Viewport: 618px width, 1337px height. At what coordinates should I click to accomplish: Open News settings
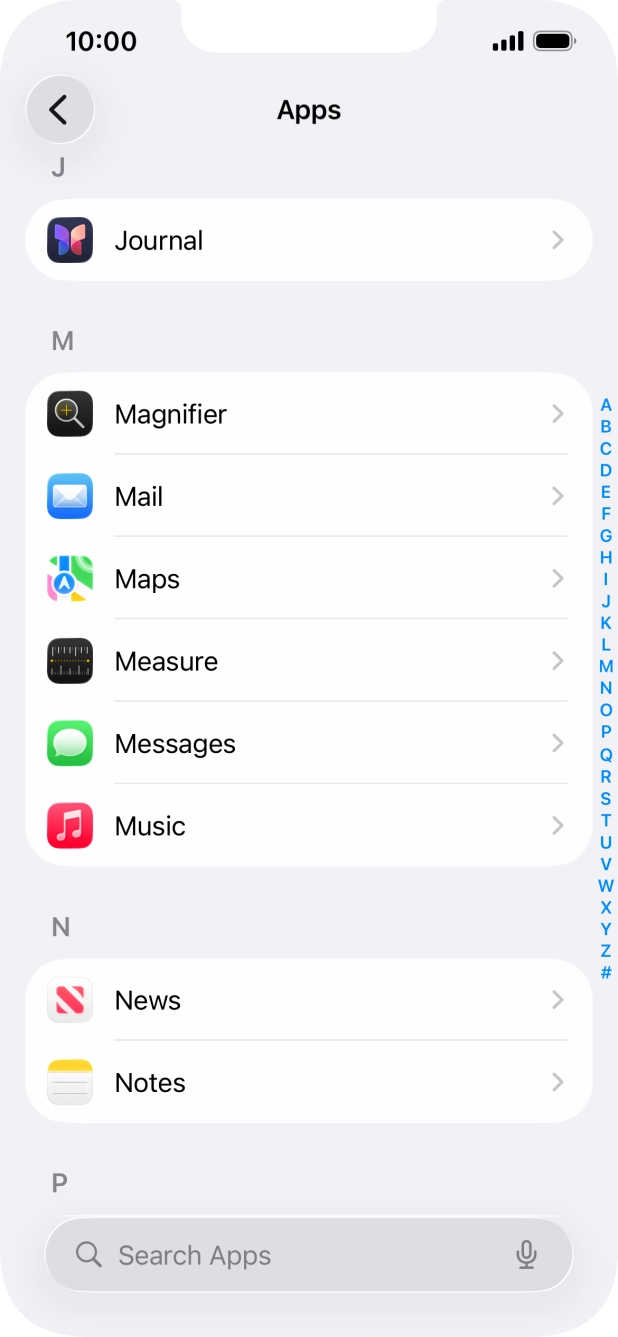pos(308,1000)
